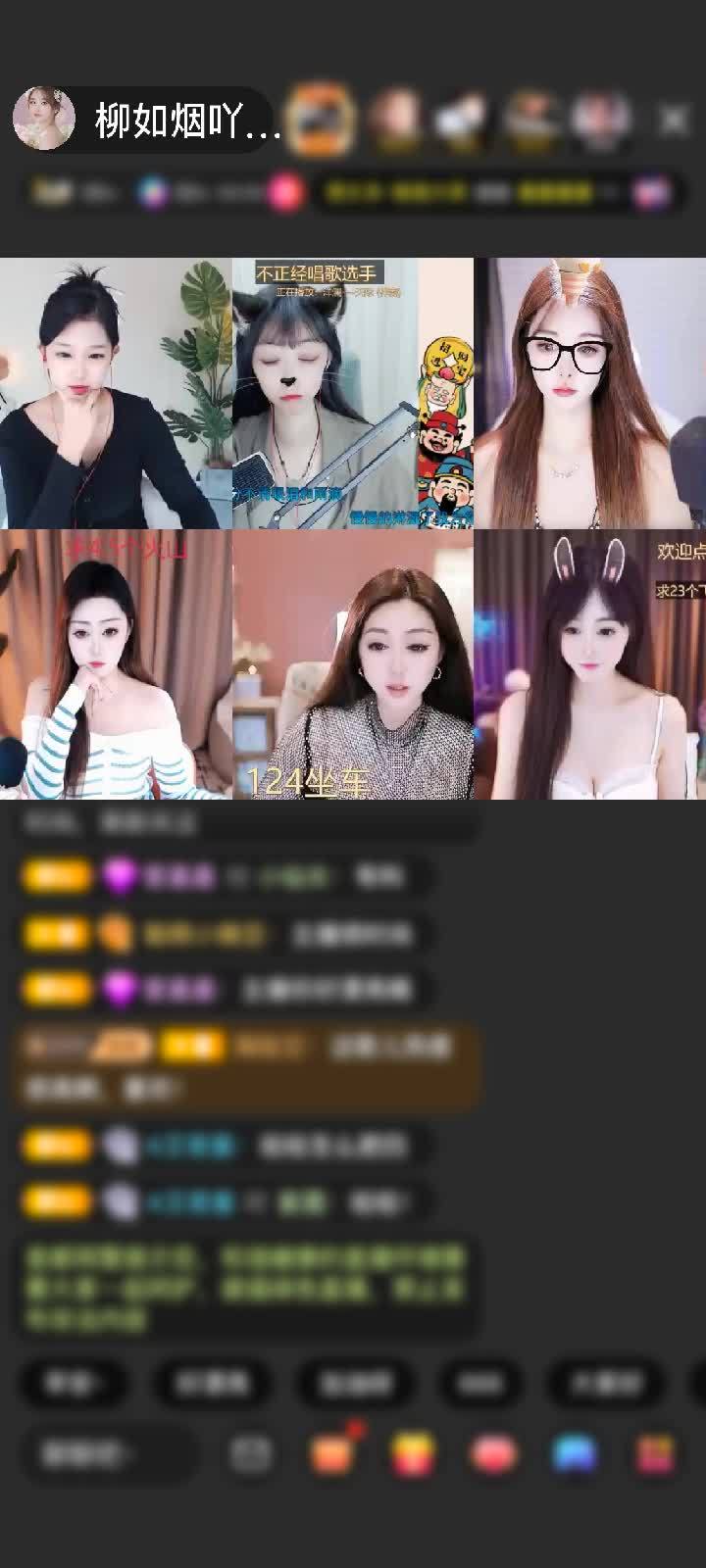Image resolution: width=706 pixels, height=1568 pixels.
Task: Open the first viewer avatar with orange frame
Action: pos(325,120)
